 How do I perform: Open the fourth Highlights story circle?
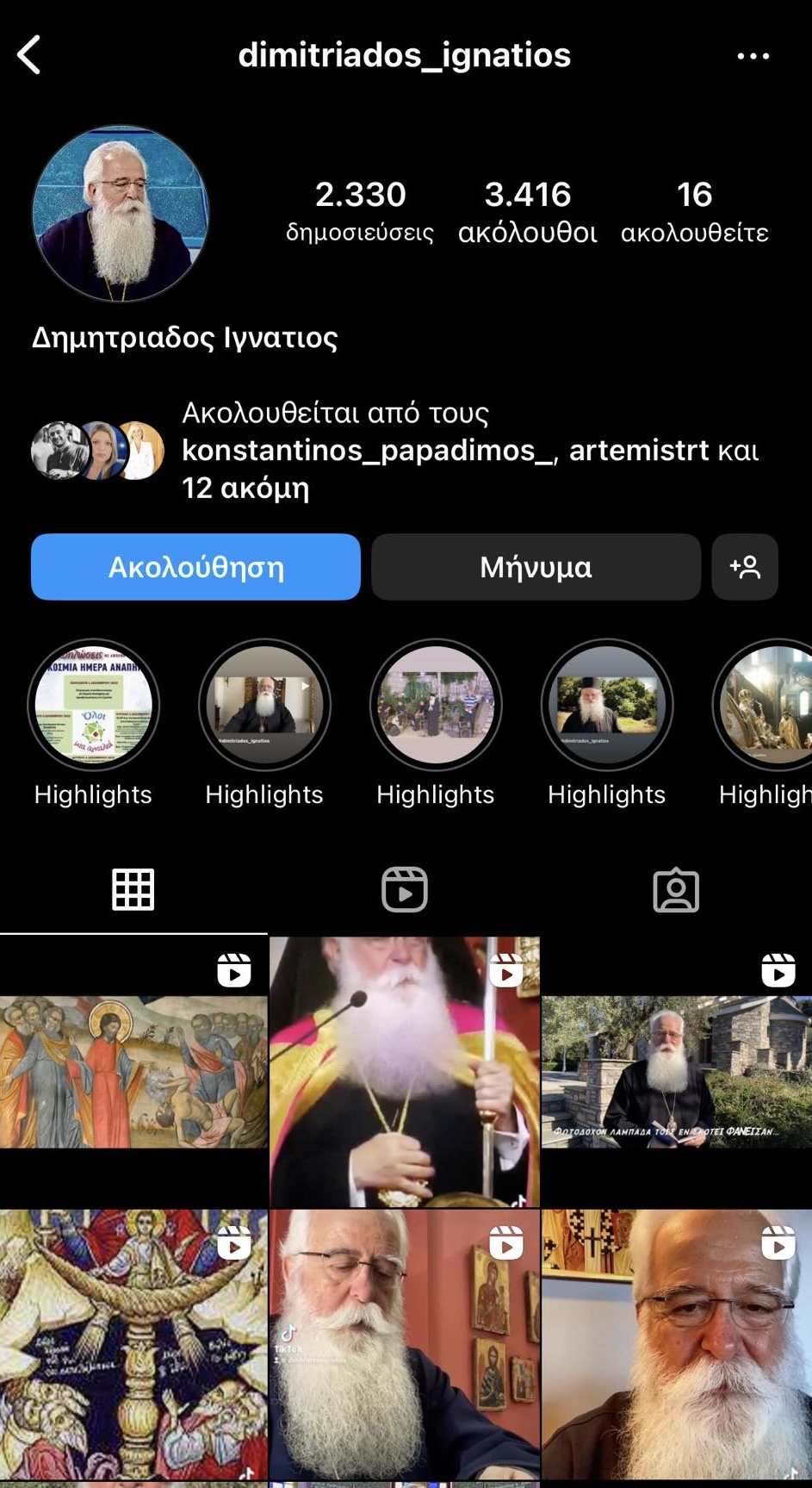click(607, 705)
